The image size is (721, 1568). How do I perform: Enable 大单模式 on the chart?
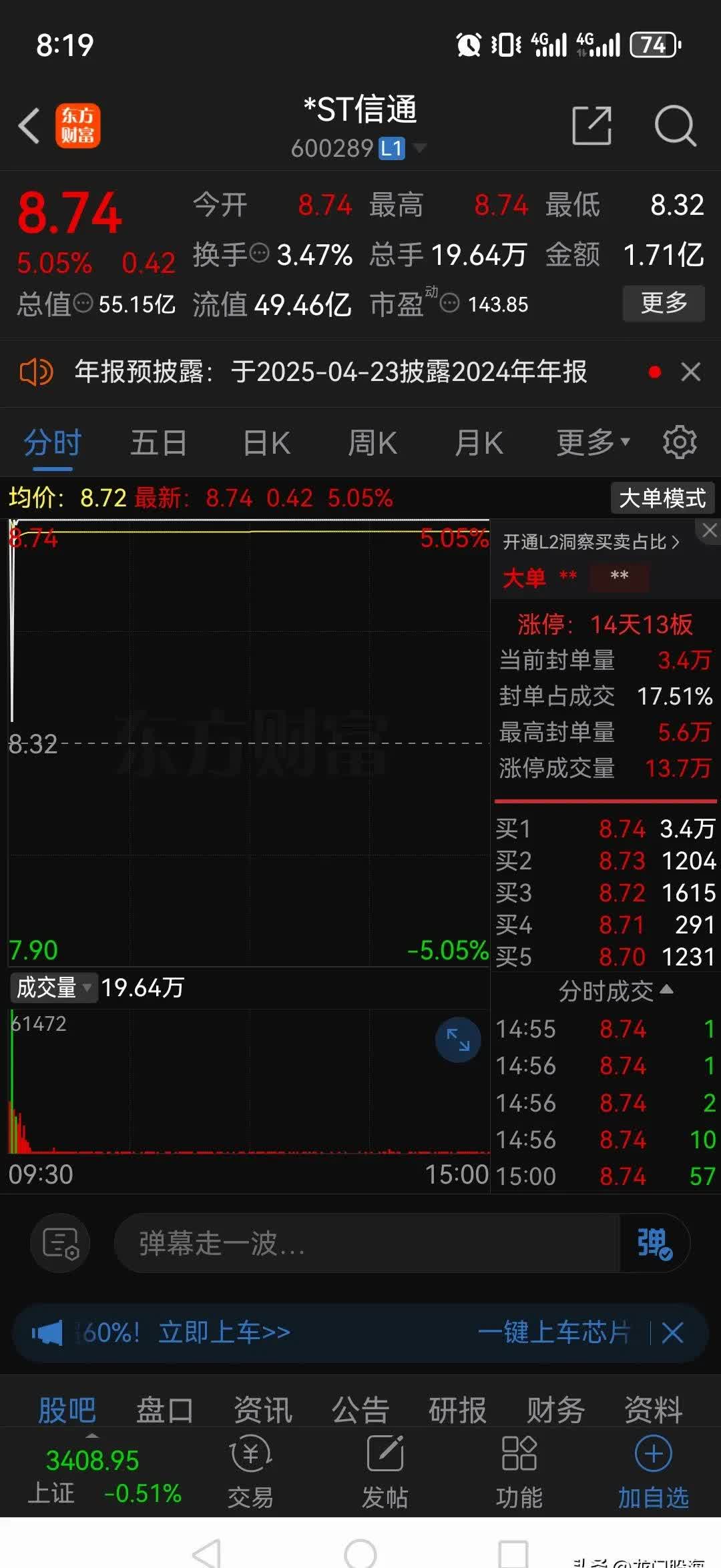pos(662,498)
